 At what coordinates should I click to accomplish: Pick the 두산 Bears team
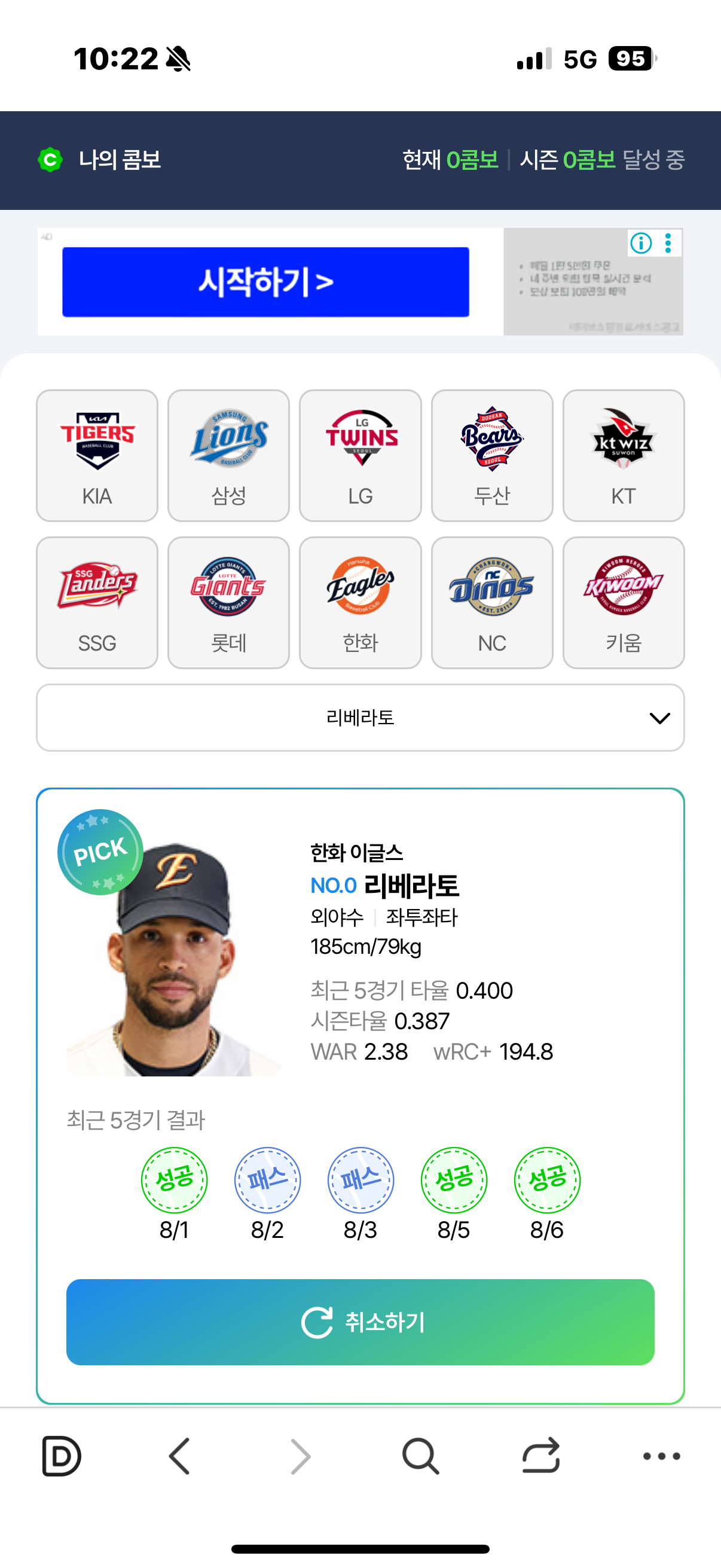coord(492,455)
